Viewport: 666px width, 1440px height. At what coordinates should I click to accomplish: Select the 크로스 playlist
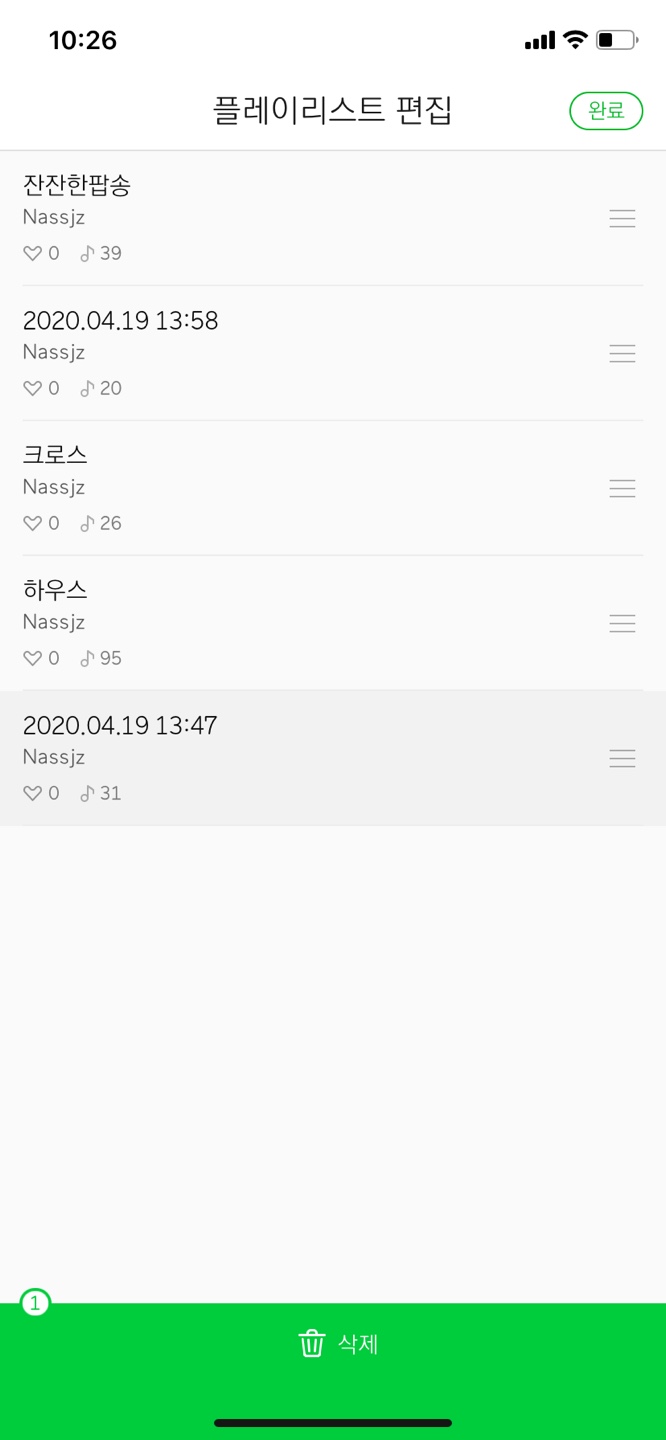(333, 488)
